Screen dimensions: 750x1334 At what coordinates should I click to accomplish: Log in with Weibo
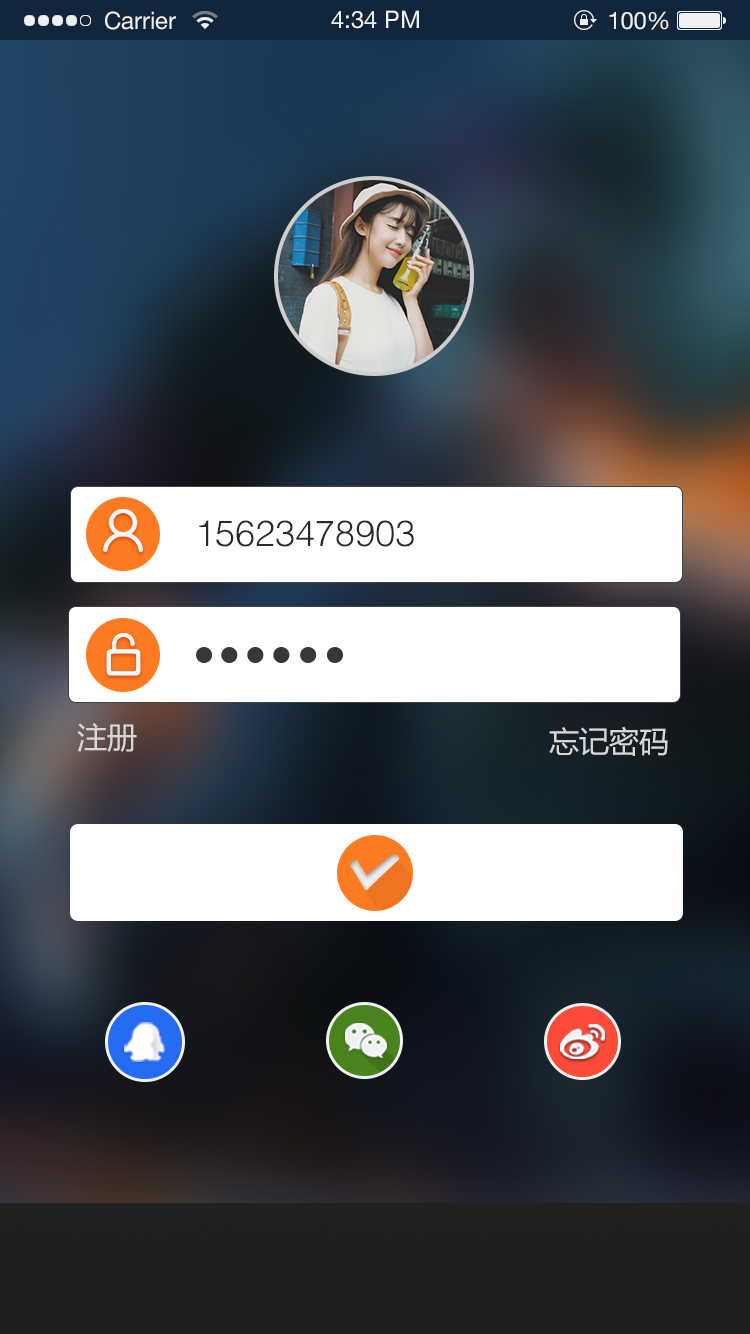pyautogui.click(x=582, y=1042)
